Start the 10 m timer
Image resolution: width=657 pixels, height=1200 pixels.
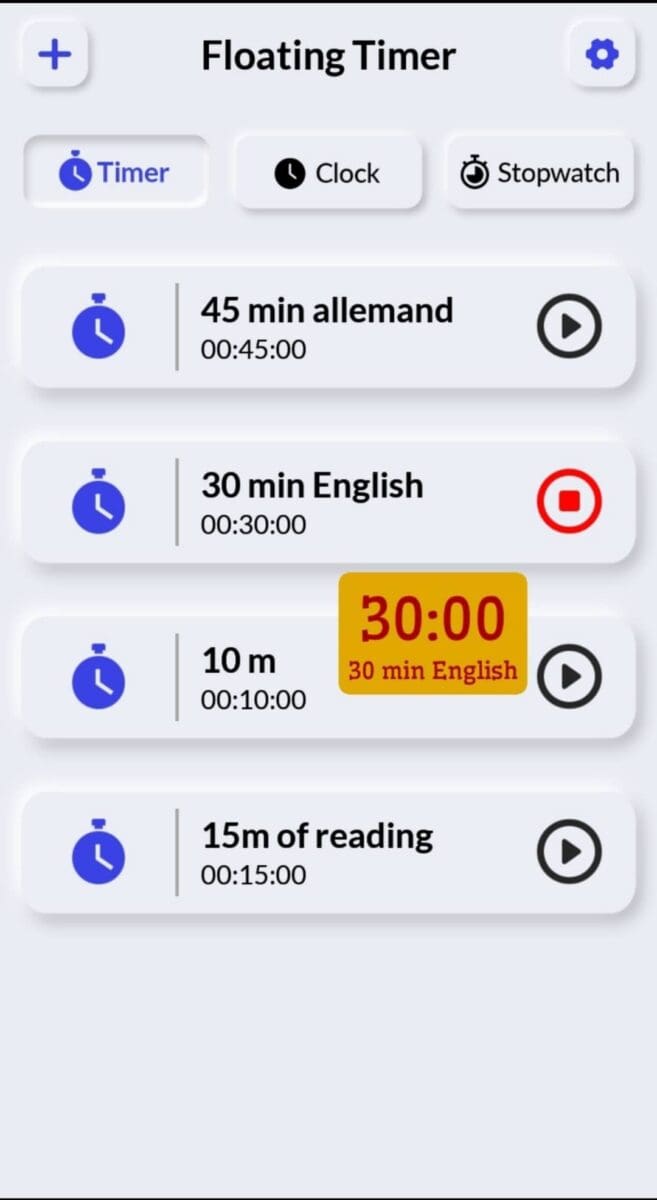pyautogui.click(x=569, y=677)
